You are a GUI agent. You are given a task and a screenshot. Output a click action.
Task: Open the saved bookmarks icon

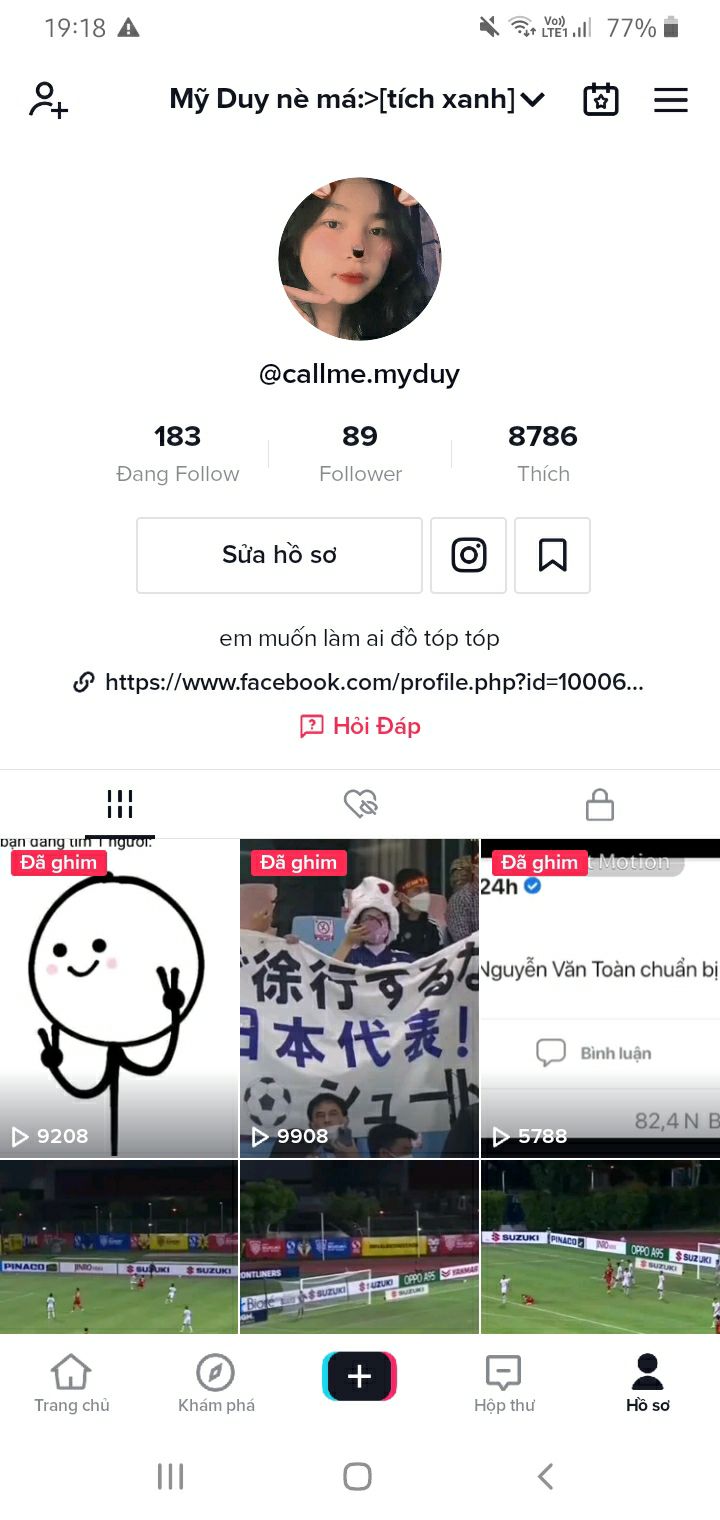552,555
